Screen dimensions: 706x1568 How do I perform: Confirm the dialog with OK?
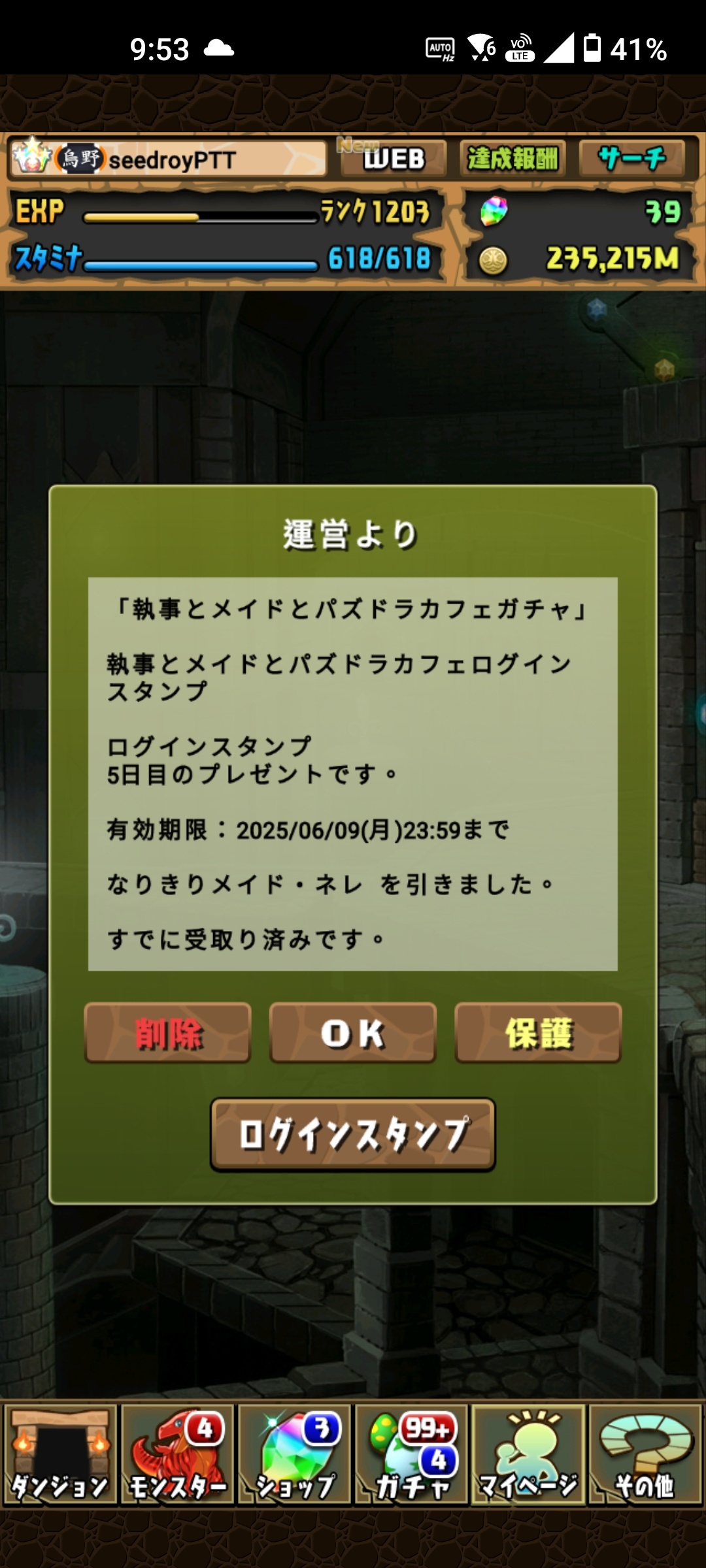click(353, 1034)
